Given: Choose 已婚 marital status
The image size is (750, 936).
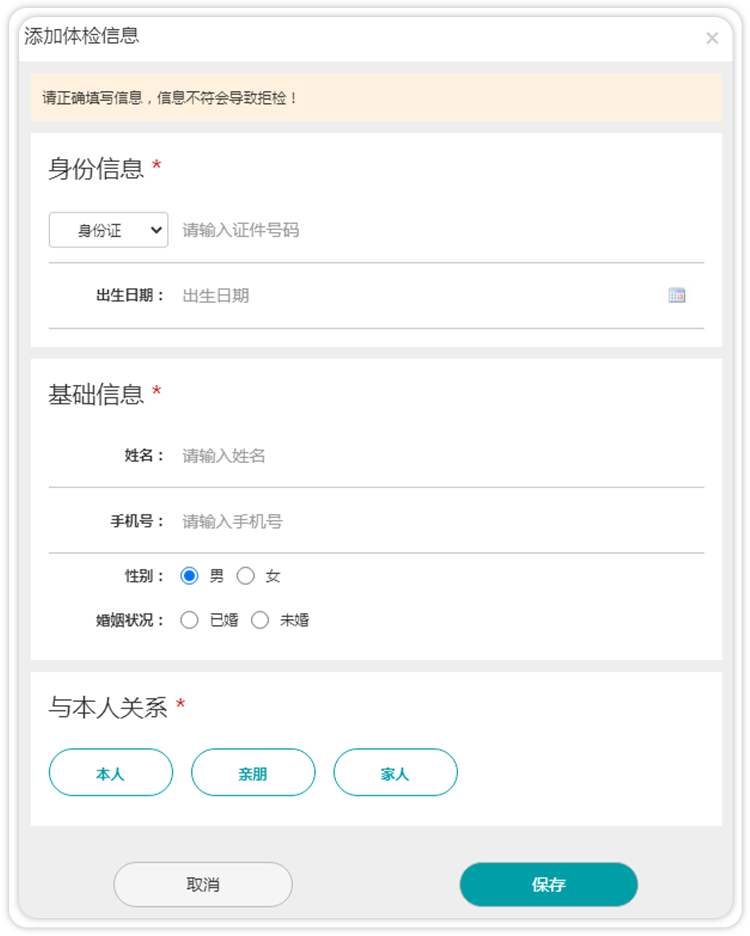Looking at the screenshot, I should pos(190,620).
